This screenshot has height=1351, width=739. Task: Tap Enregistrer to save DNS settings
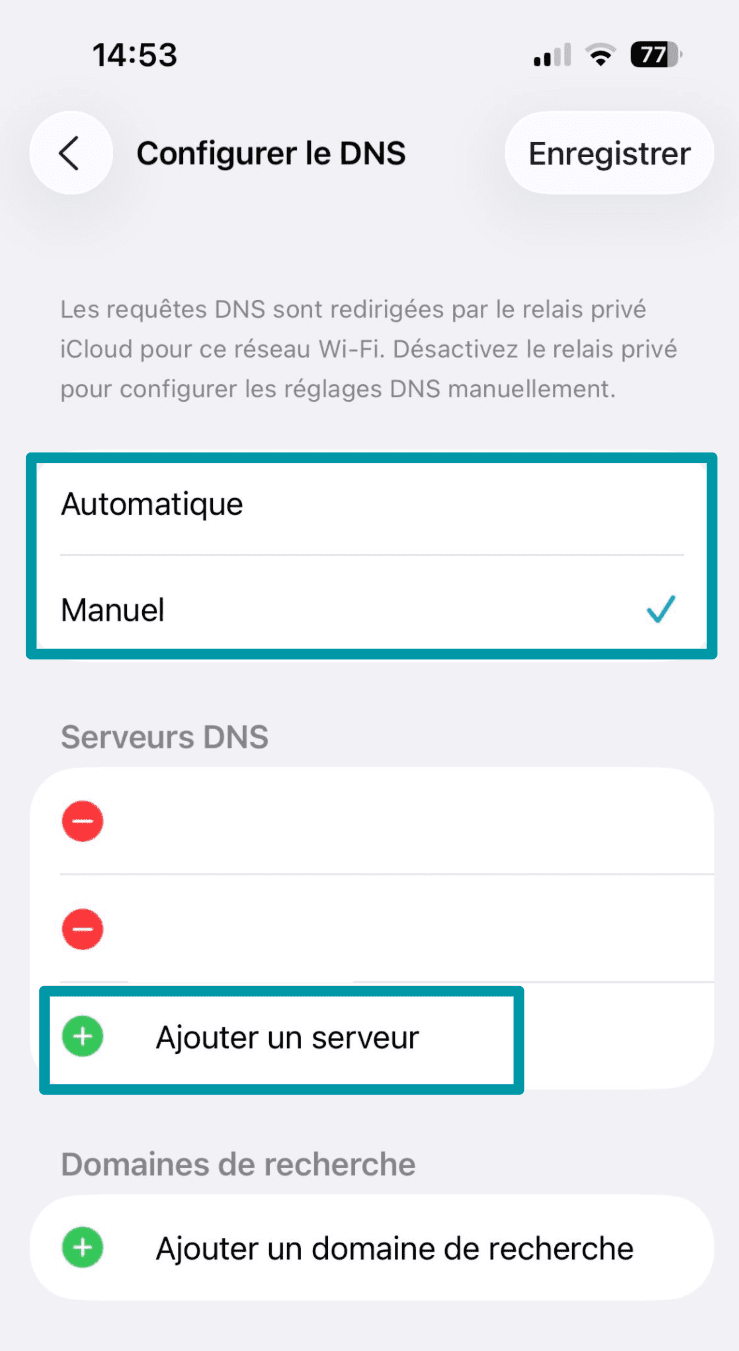tap(609, 154)
